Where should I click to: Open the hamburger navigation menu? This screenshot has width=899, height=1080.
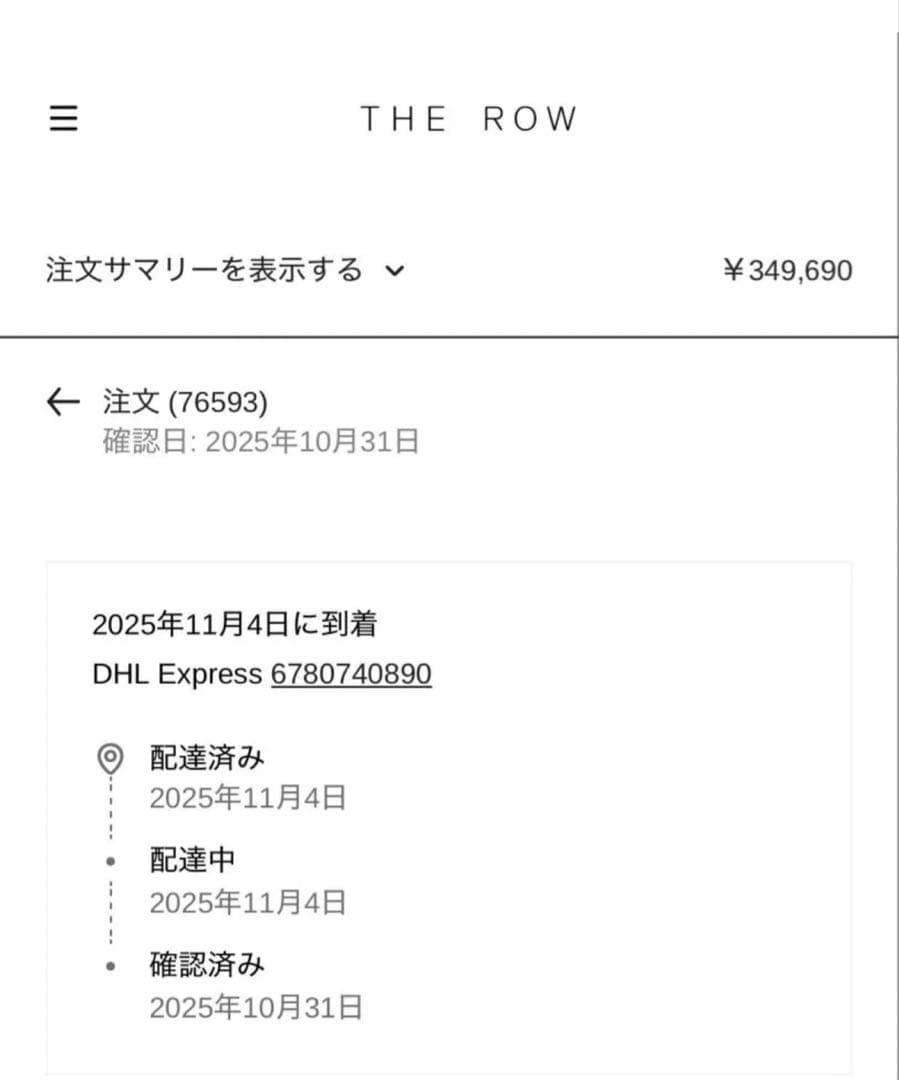(x=64, y=119)
